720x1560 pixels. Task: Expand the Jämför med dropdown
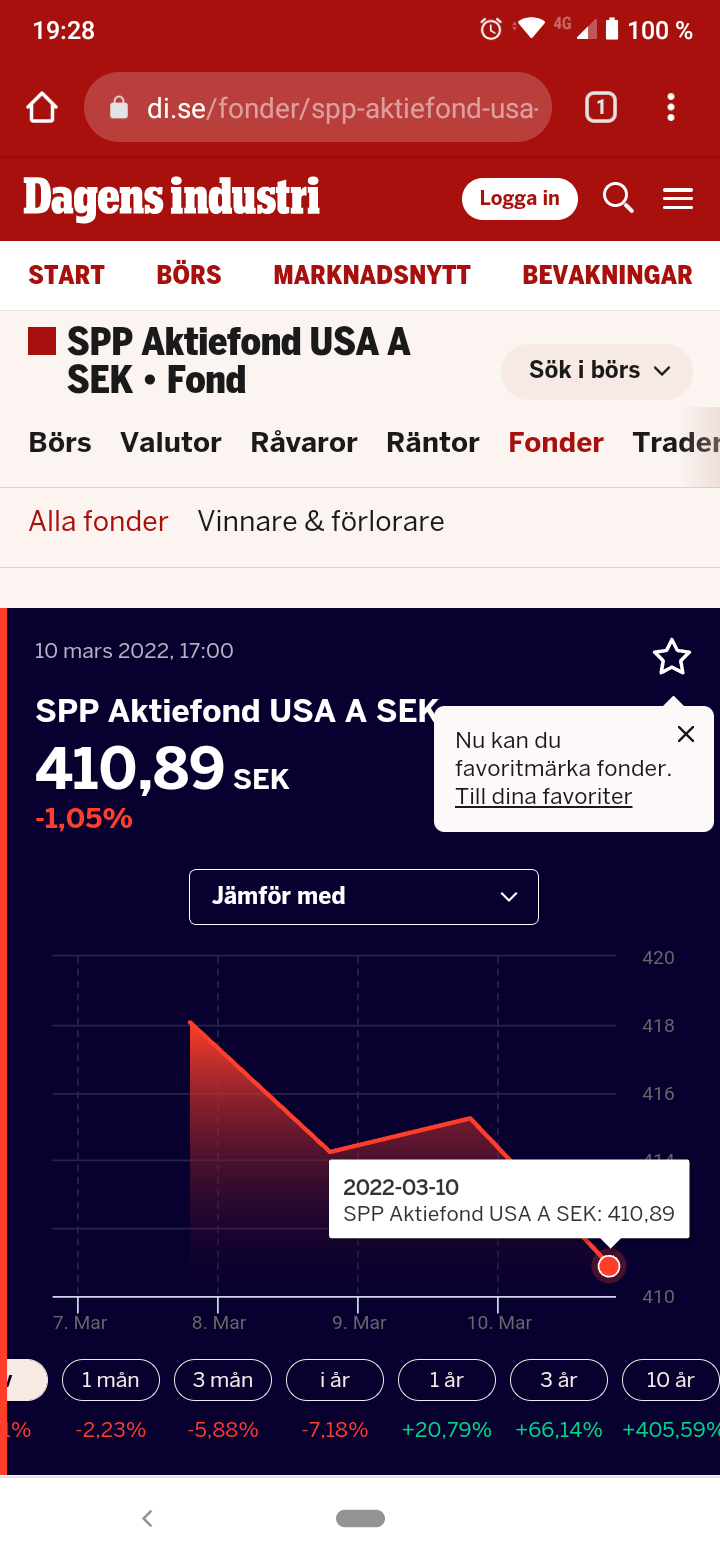[x=364, y=896]
